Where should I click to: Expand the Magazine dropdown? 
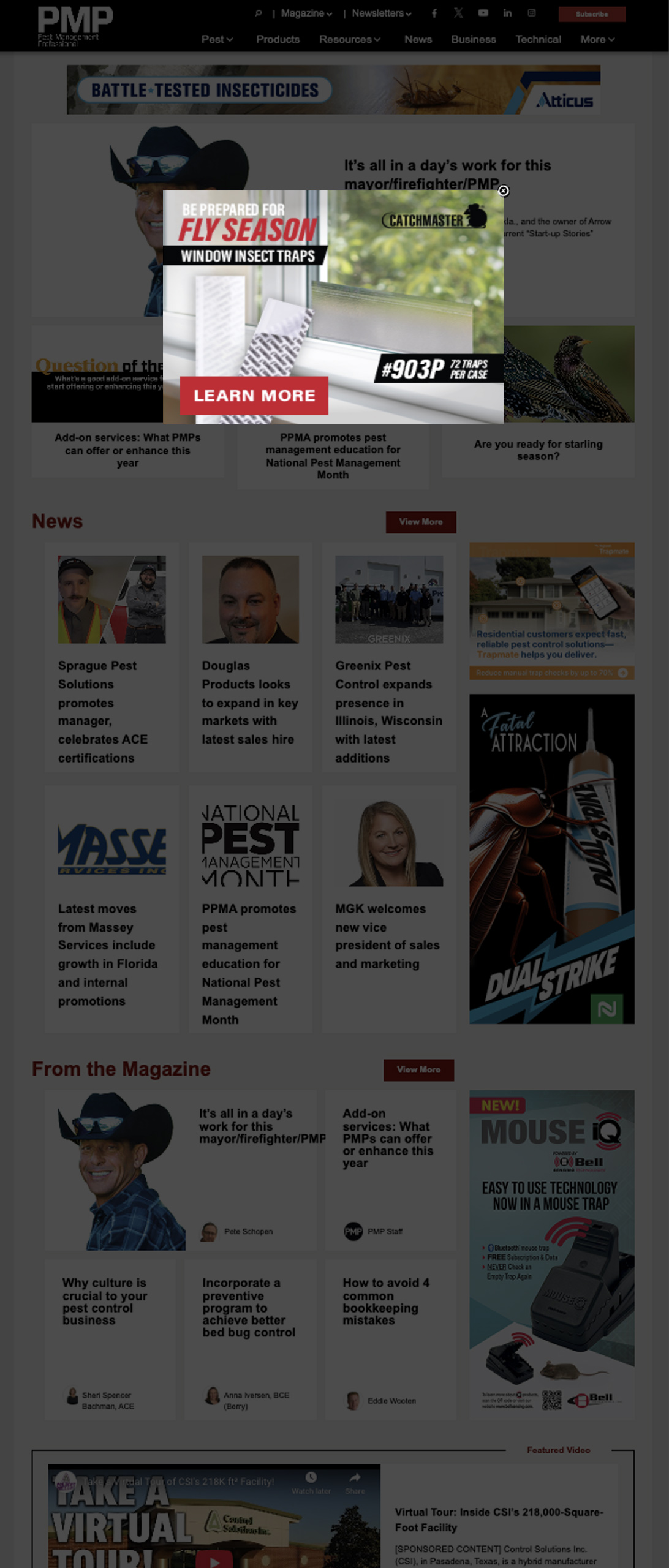point(306,13)
